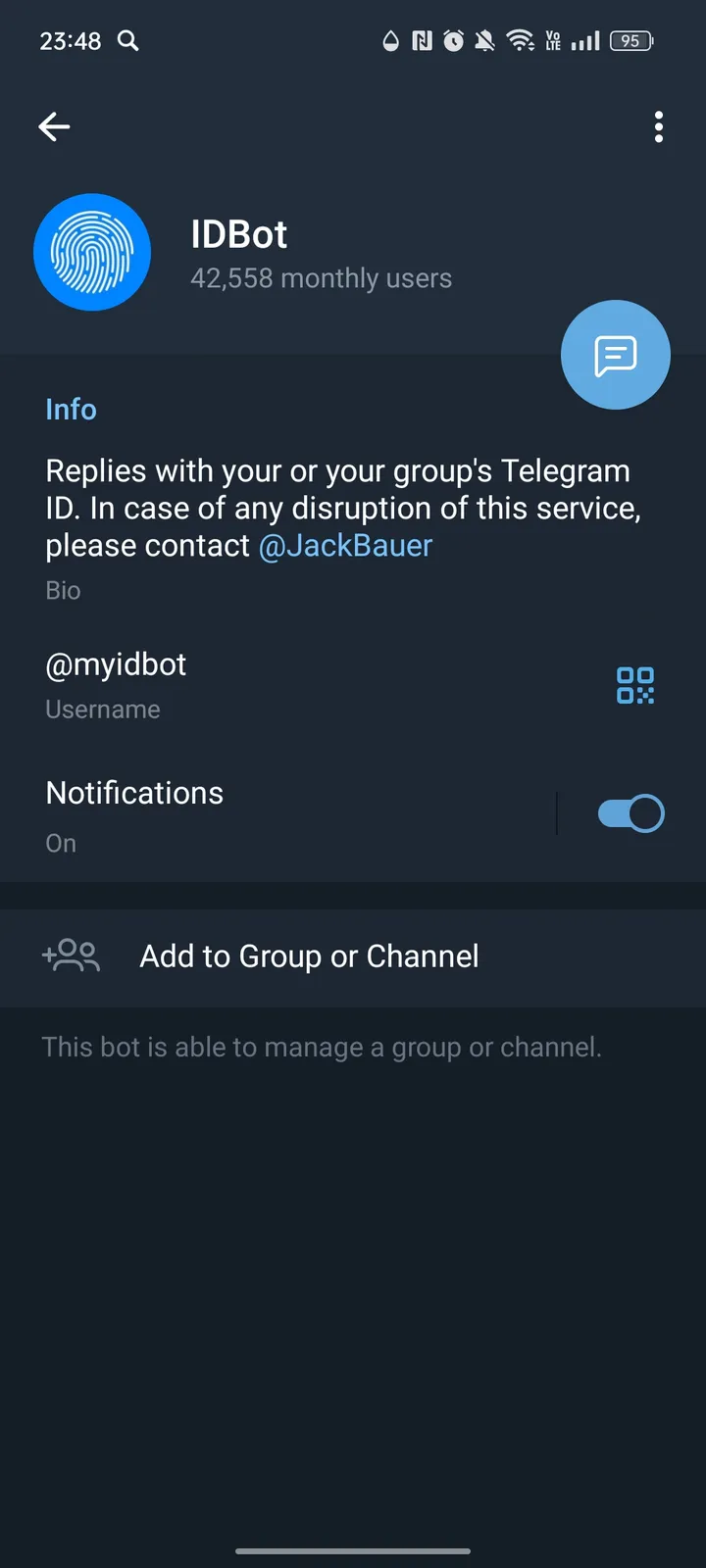The image size is (706, 1568).
Task: Copy the @myidbot username
Action: click(116, 663)
